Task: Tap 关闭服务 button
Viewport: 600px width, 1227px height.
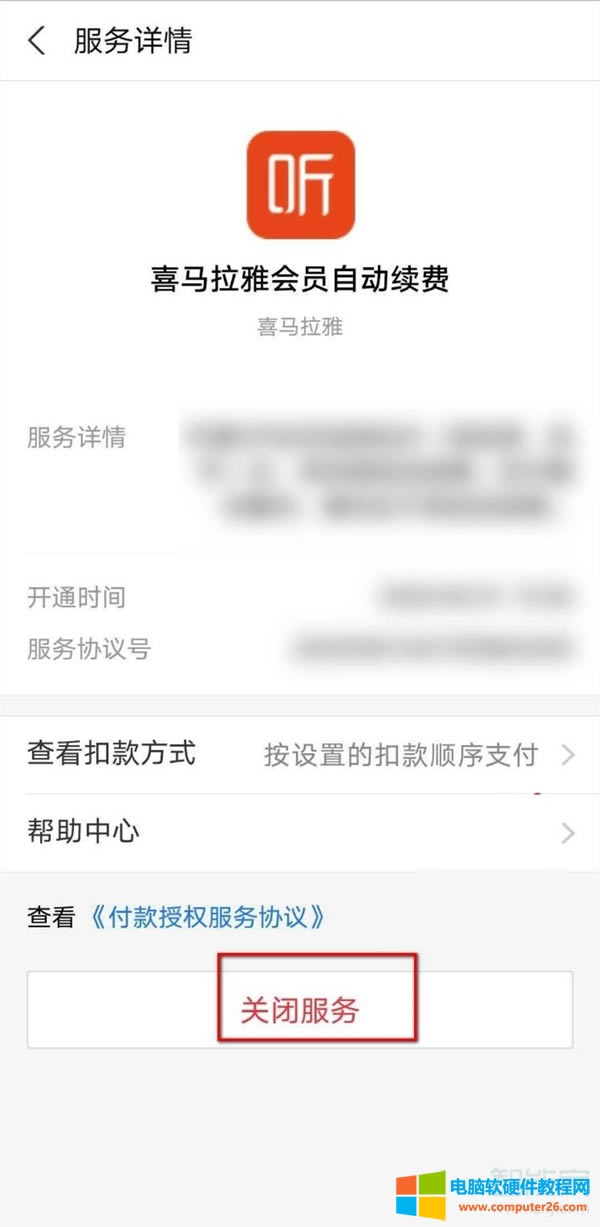Action: click(x=300, y=1010)
